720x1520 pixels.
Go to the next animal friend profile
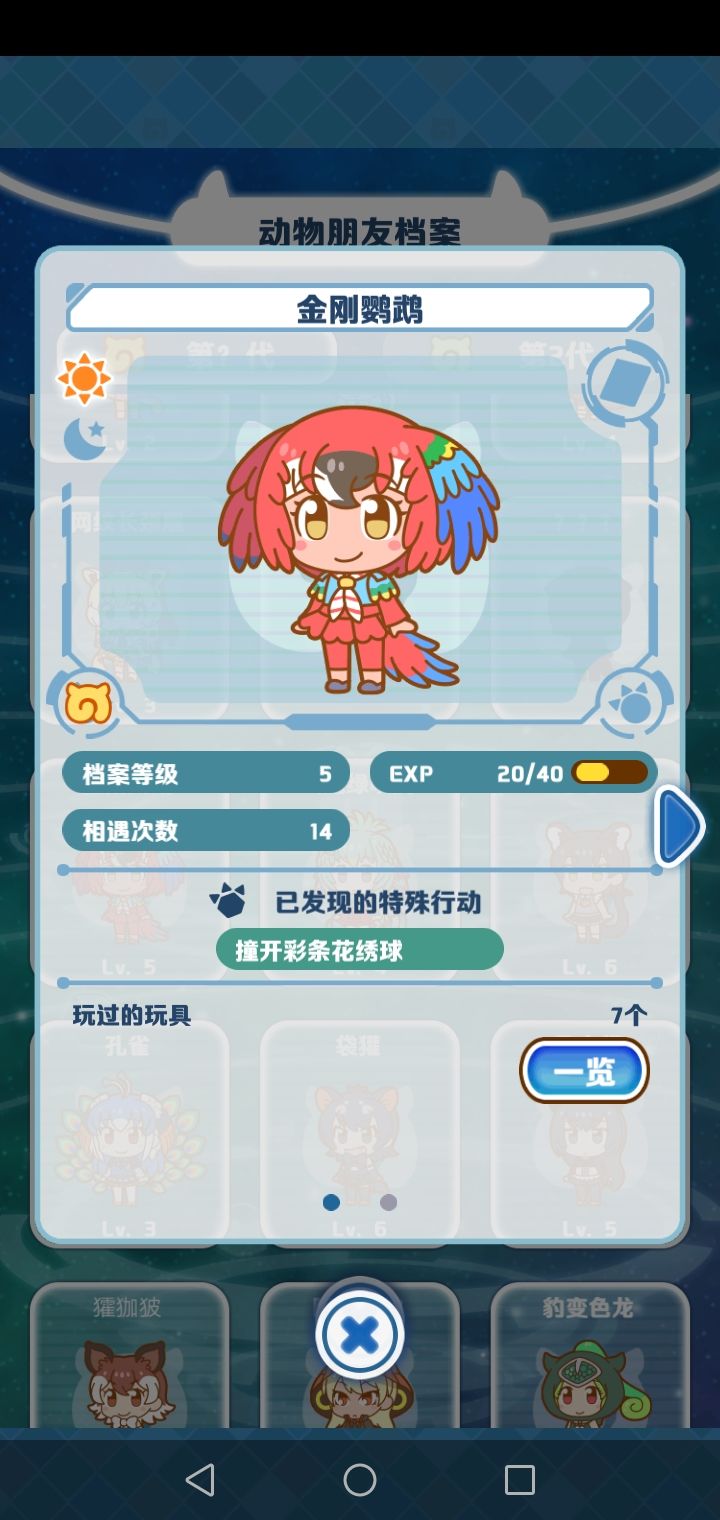680,825
